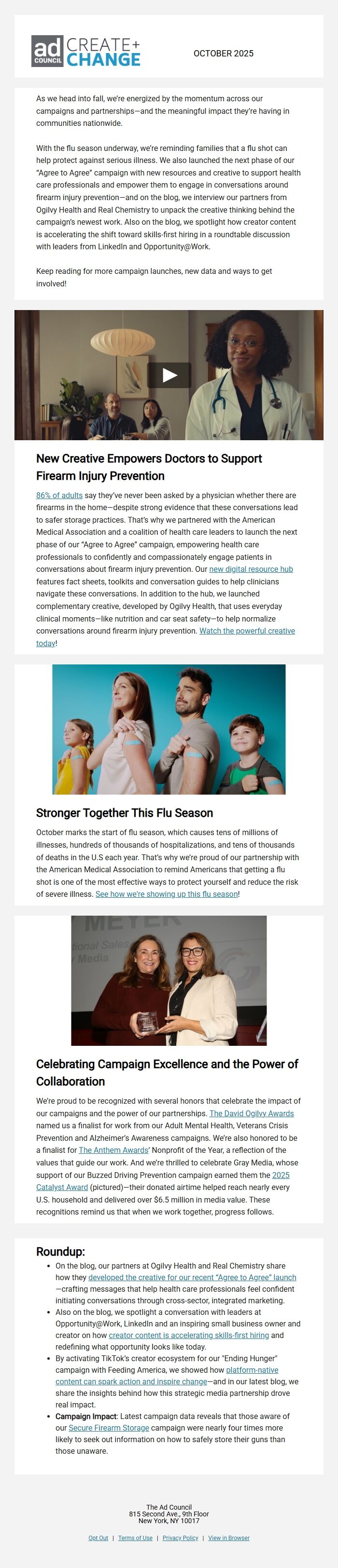
Task: Open the creator content skills-first hiring link
Action: pyautogui.click(x=188, y=1335)
